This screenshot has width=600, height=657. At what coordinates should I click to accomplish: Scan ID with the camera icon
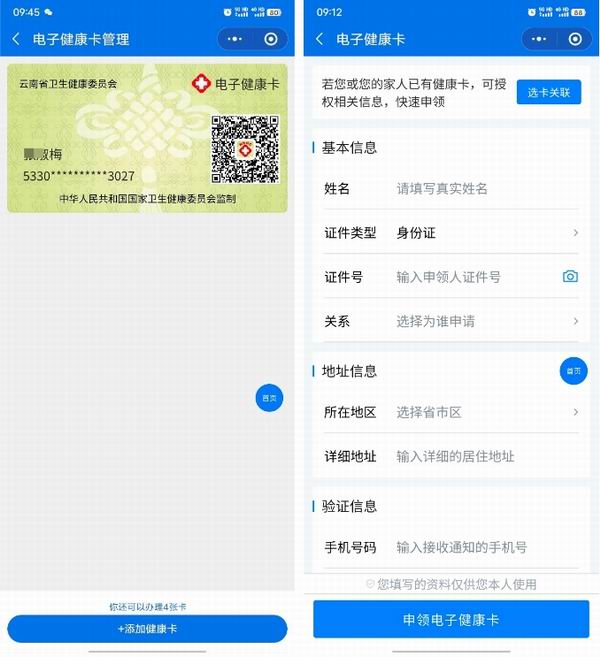click(570, 277)
